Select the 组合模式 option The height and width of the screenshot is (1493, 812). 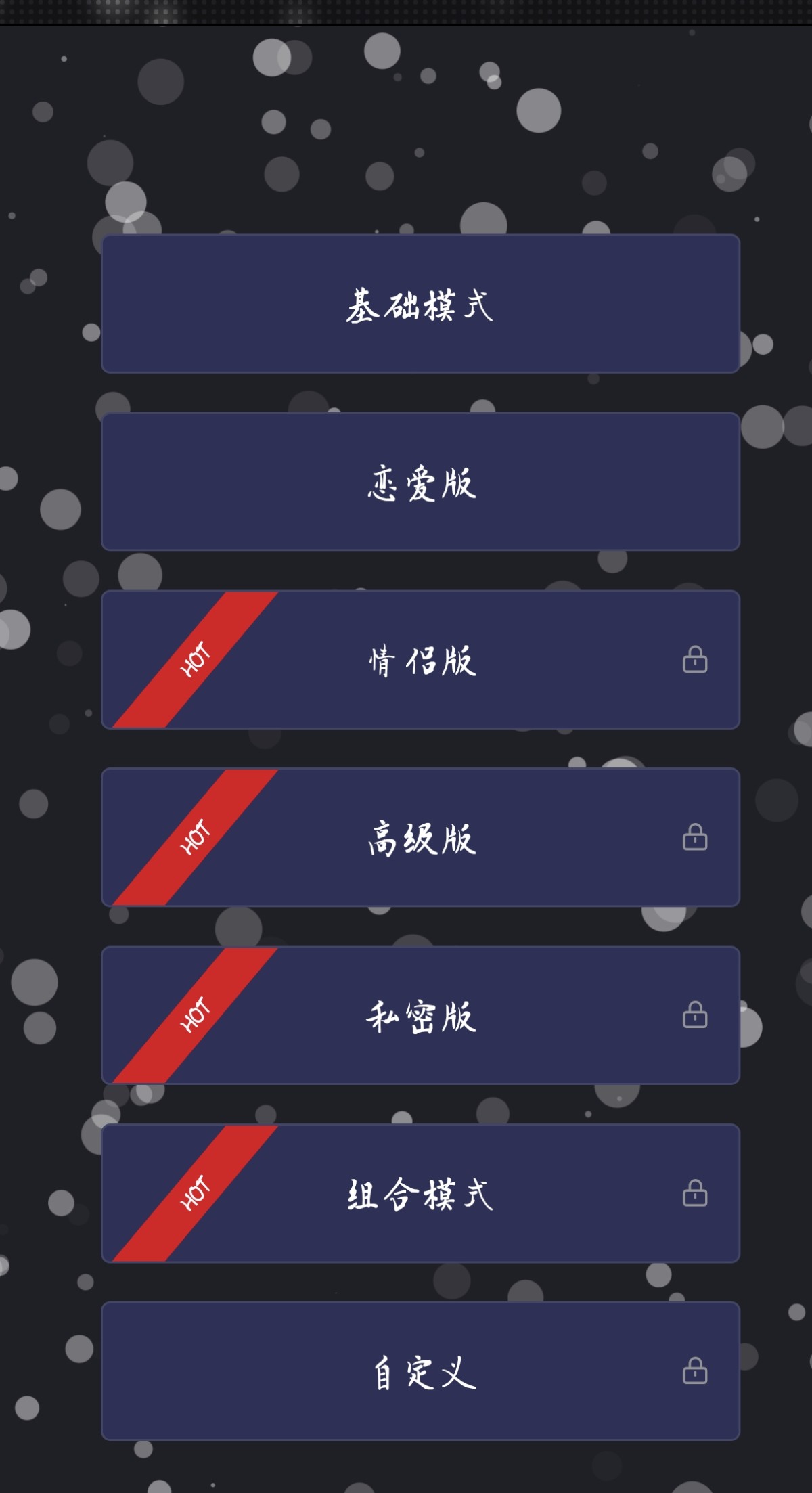[x=420, y=1194]
